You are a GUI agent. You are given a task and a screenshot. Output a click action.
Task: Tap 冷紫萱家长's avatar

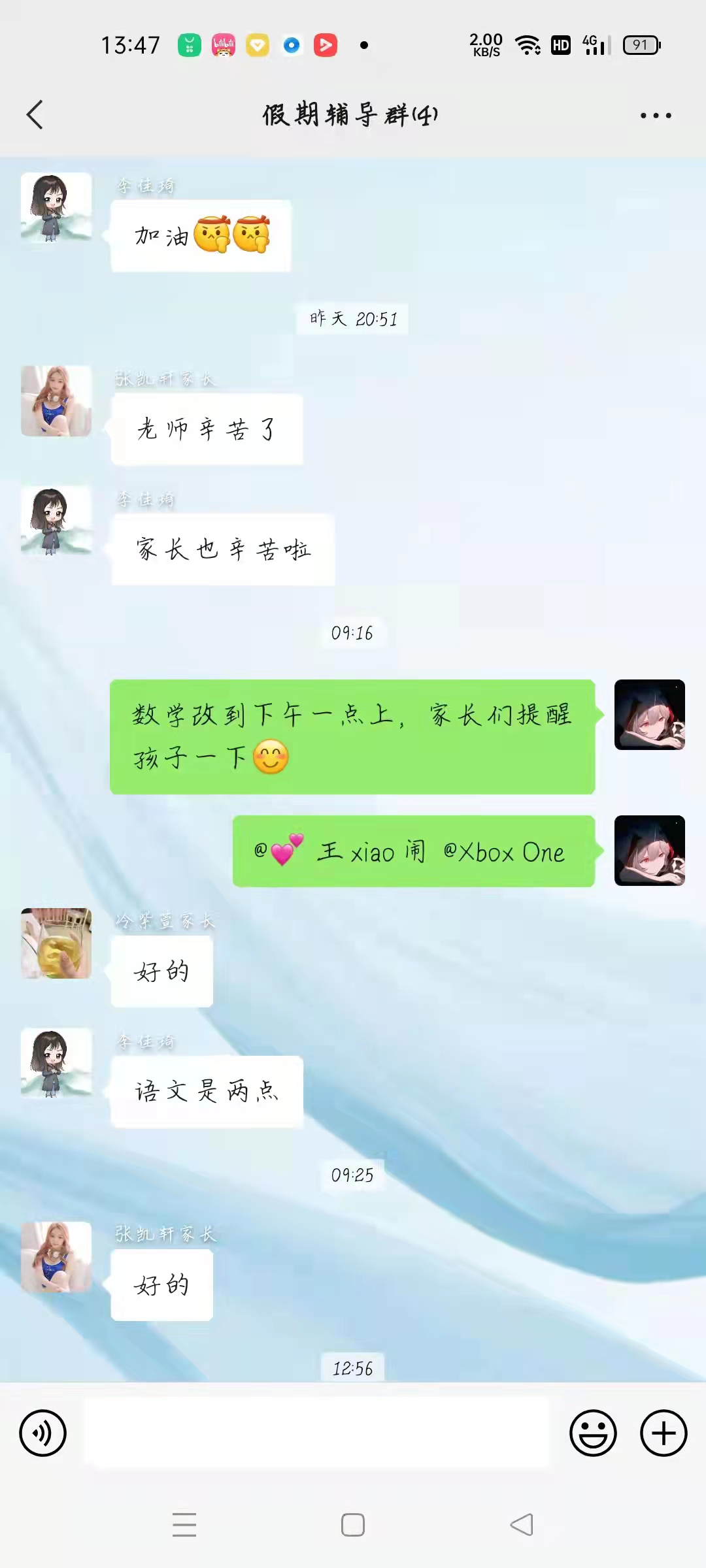pyautogui.click(x=56, y=943)
